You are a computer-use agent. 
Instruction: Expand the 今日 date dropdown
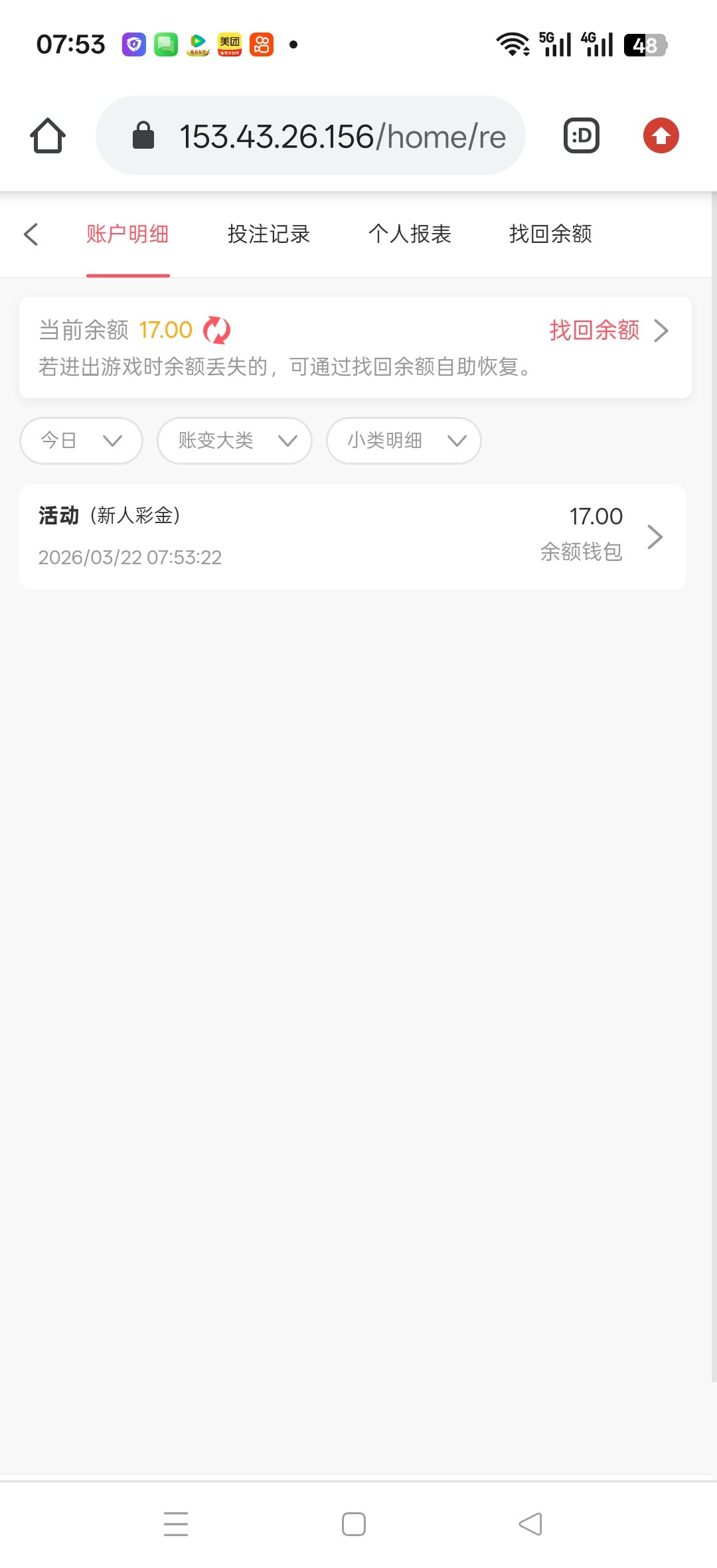pos(81,440)
